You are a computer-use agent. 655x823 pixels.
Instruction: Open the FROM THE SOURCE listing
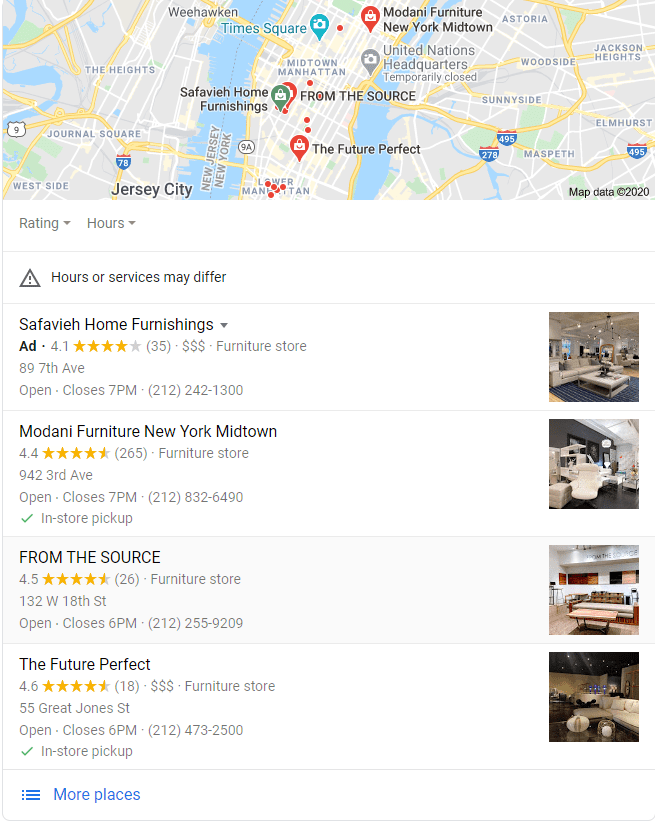point(90,558)
